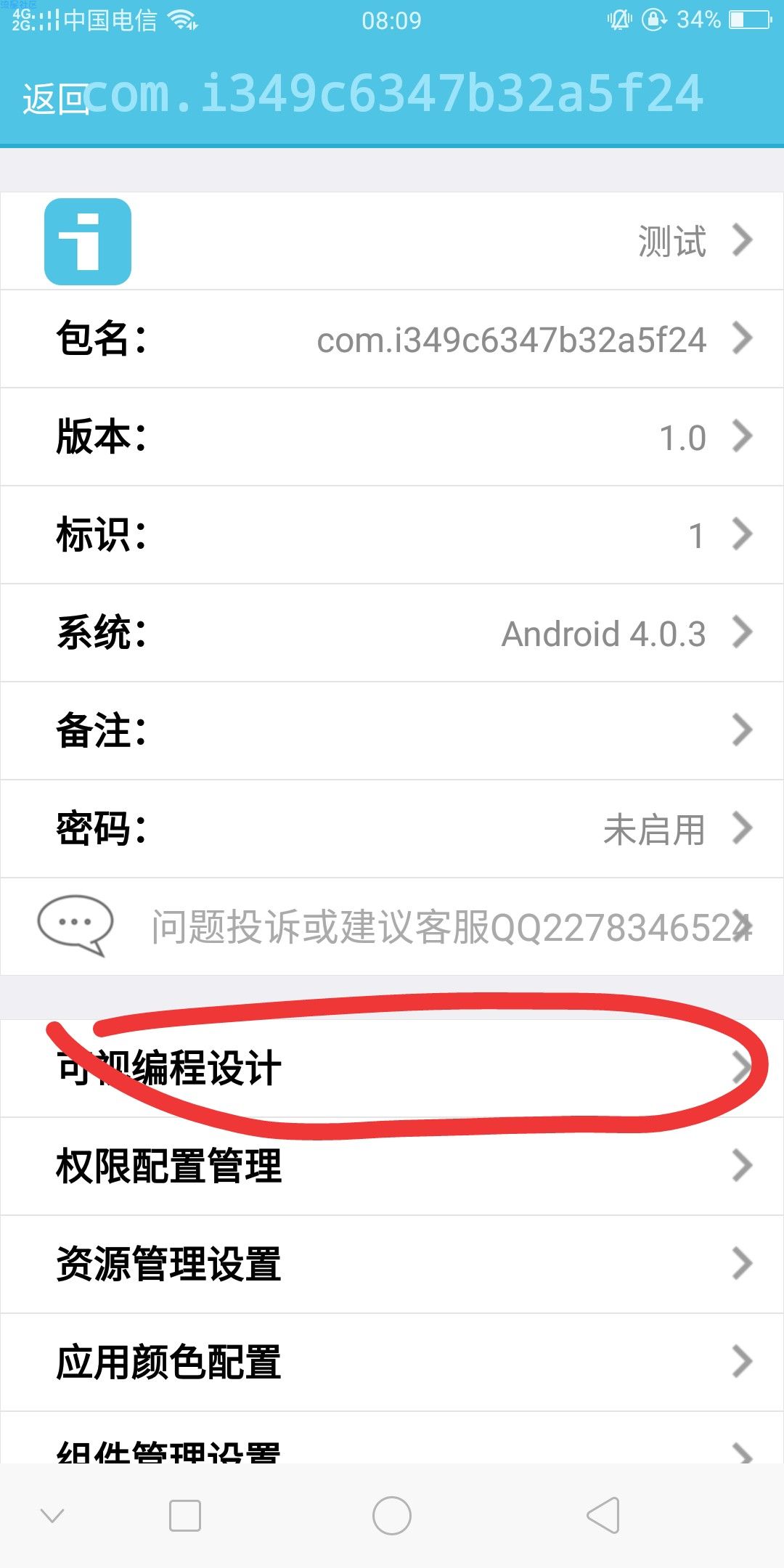Open 可视编程设计
This screenshot has width=784, height=1568.
click(x=392, y=1069)
